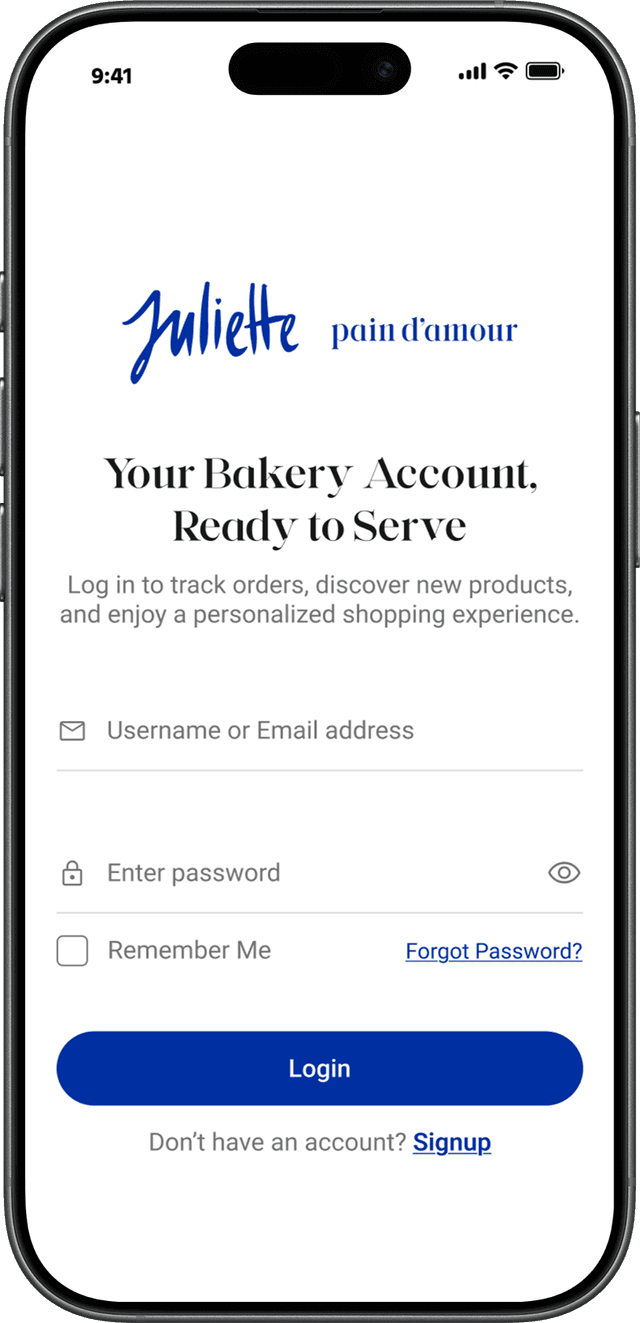Tap the Login button
Screen dimensions: 640x1323
pyautogui.click(x=319, y=1068)
